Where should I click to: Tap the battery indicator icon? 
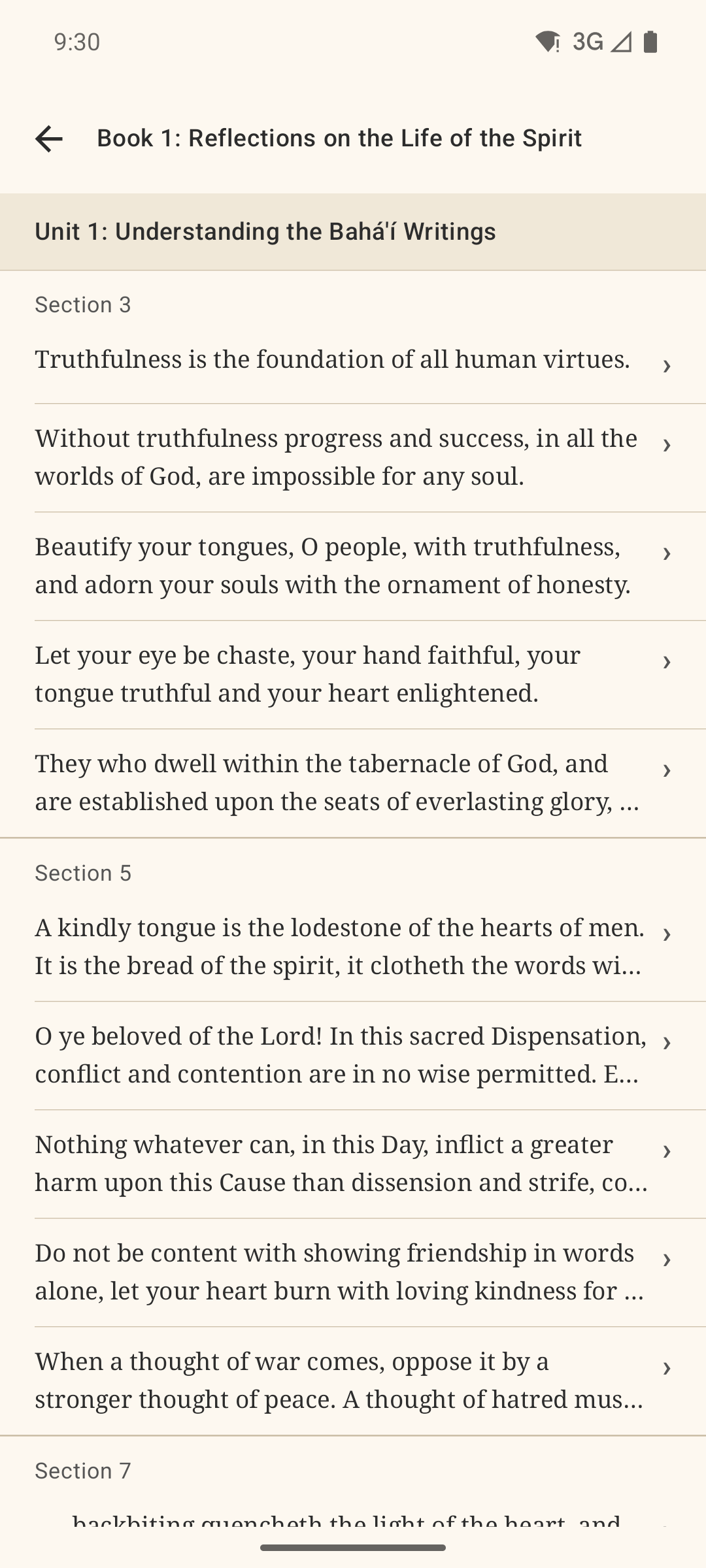[649, 42]
